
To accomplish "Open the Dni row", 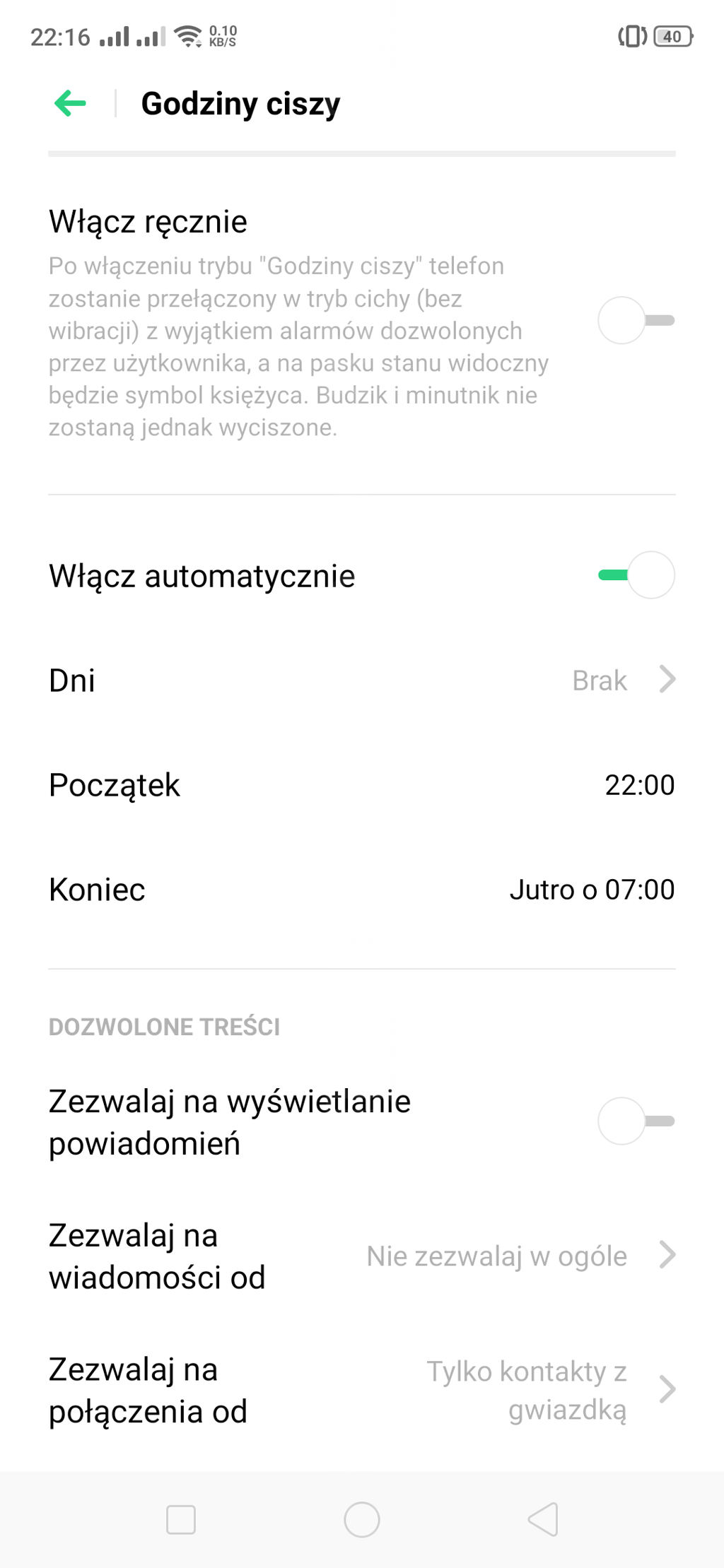I will tap(362, 680).
